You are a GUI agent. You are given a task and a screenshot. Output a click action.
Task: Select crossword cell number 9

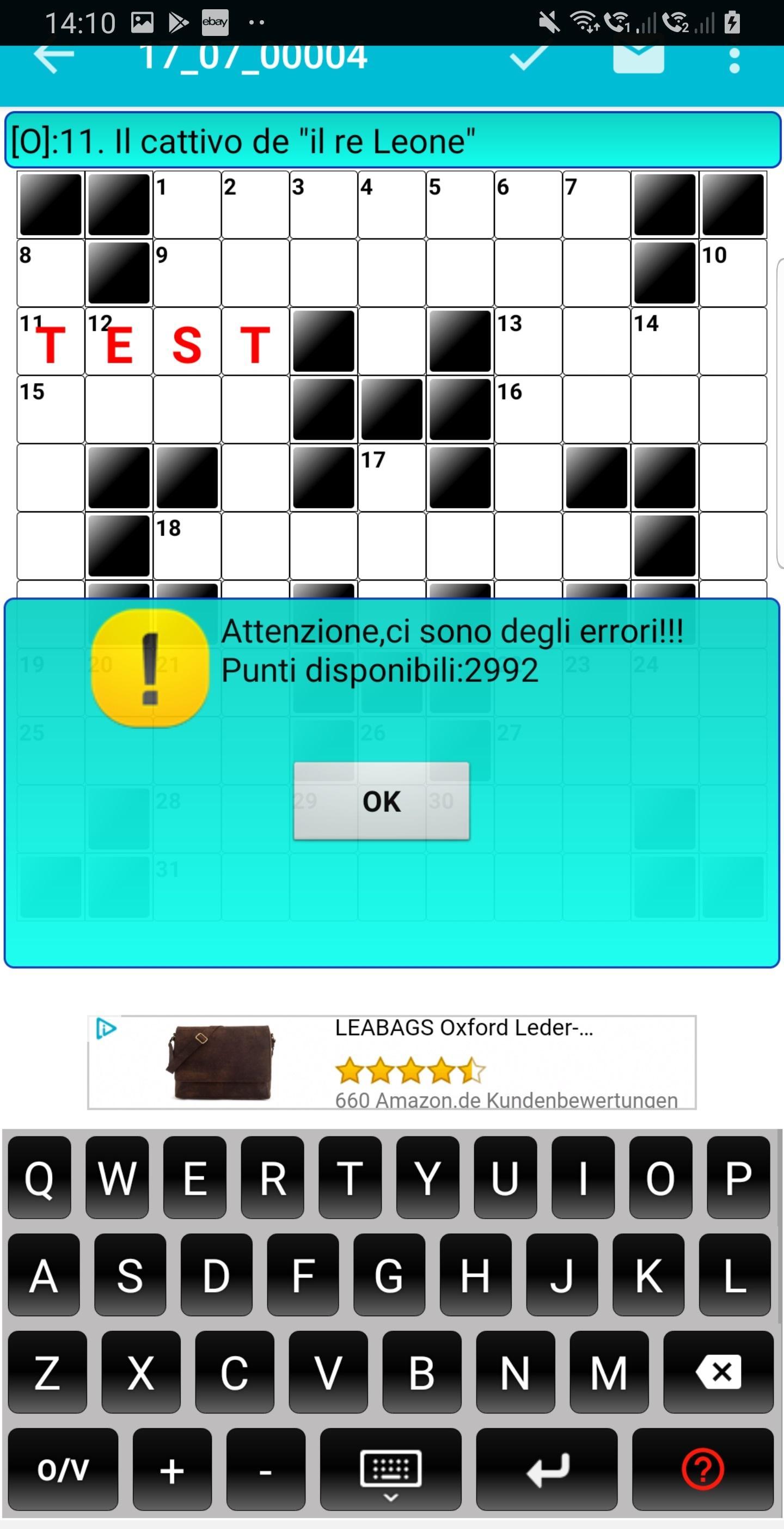pyautogui.click(x=187, y=273)
